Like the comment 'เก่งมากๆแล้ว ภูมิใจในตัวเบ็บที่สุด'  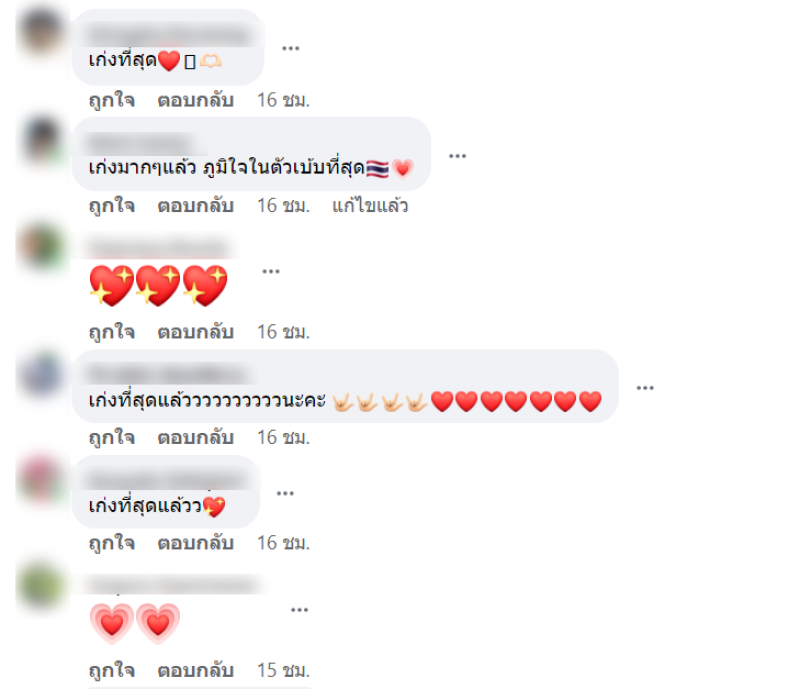111,206
